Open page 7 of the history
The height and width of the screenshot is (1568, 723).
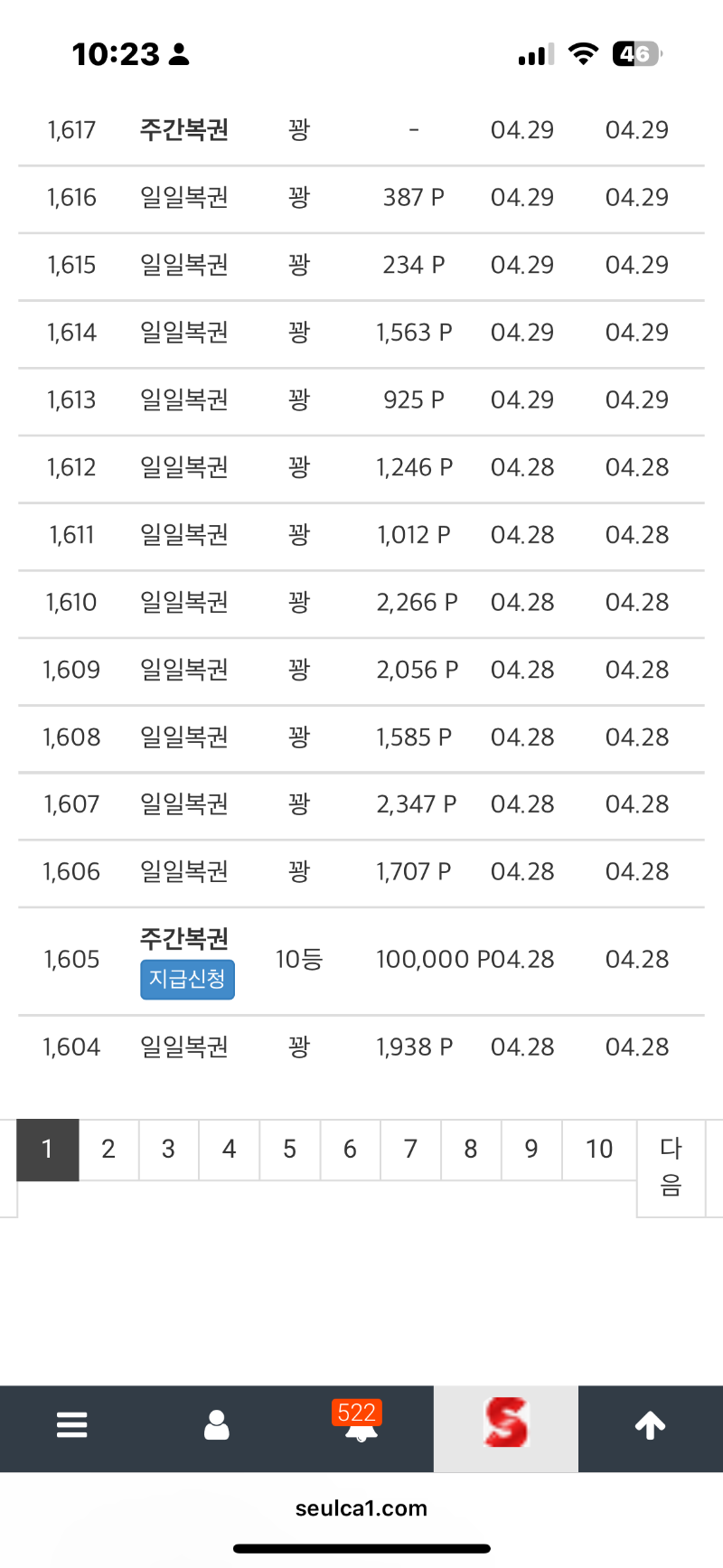point(410,1150)
